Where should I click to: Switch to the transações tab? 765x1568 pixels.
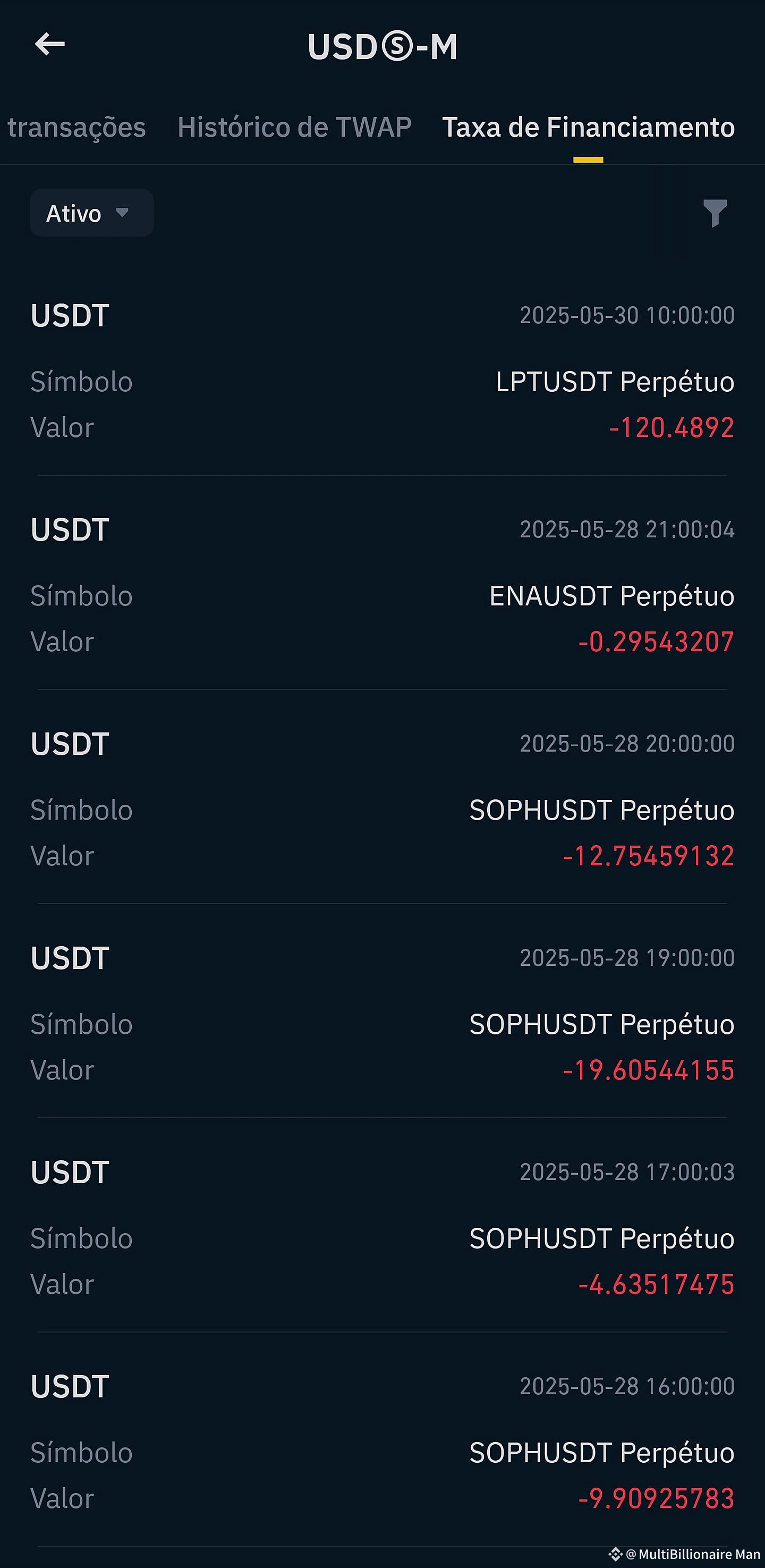76,128
